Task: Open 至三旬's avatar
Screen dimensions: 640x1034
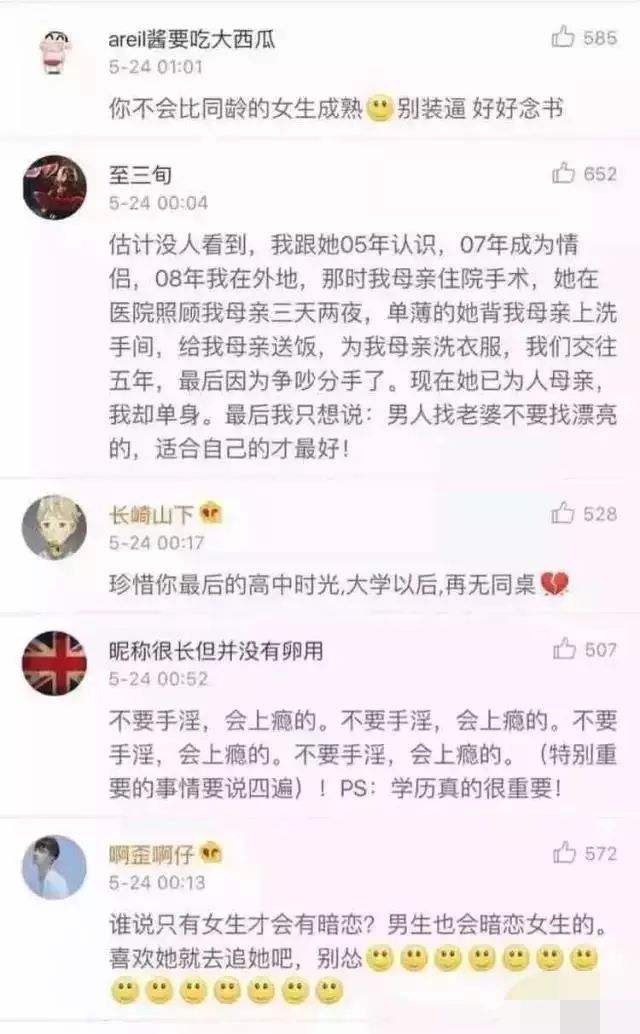Action: 54,187
